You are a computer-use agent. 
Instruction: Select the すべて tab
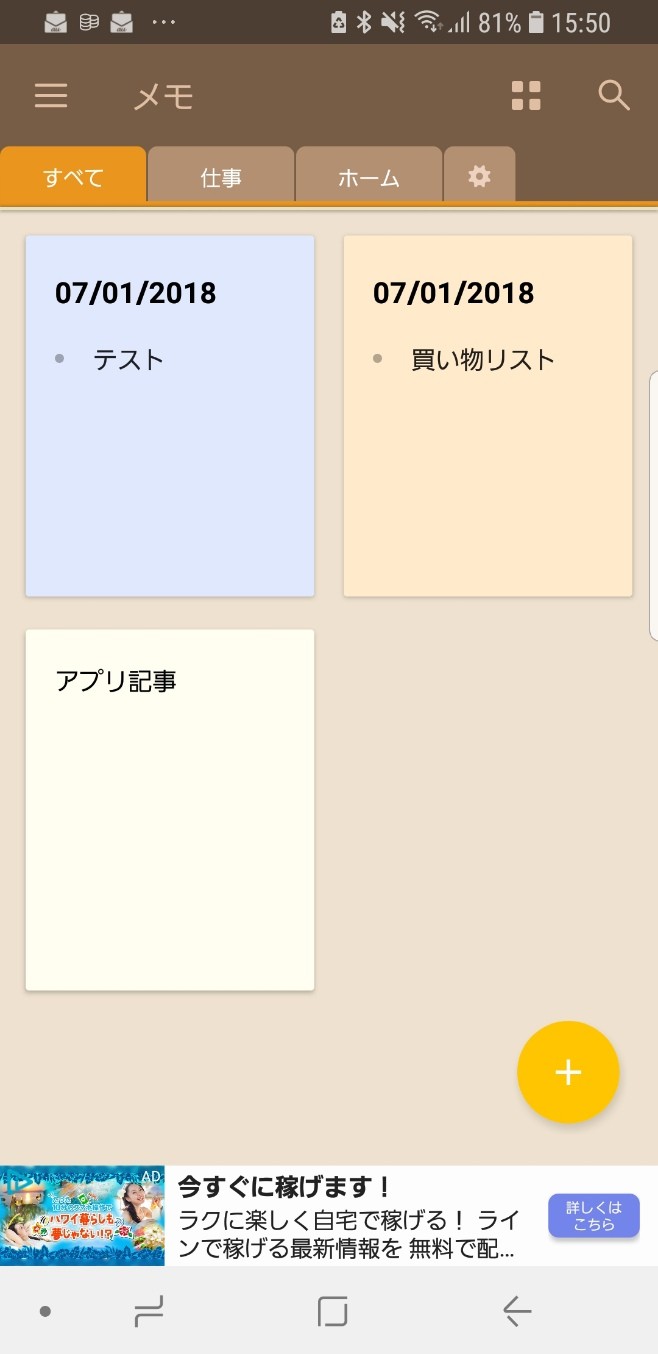[73, 178]
